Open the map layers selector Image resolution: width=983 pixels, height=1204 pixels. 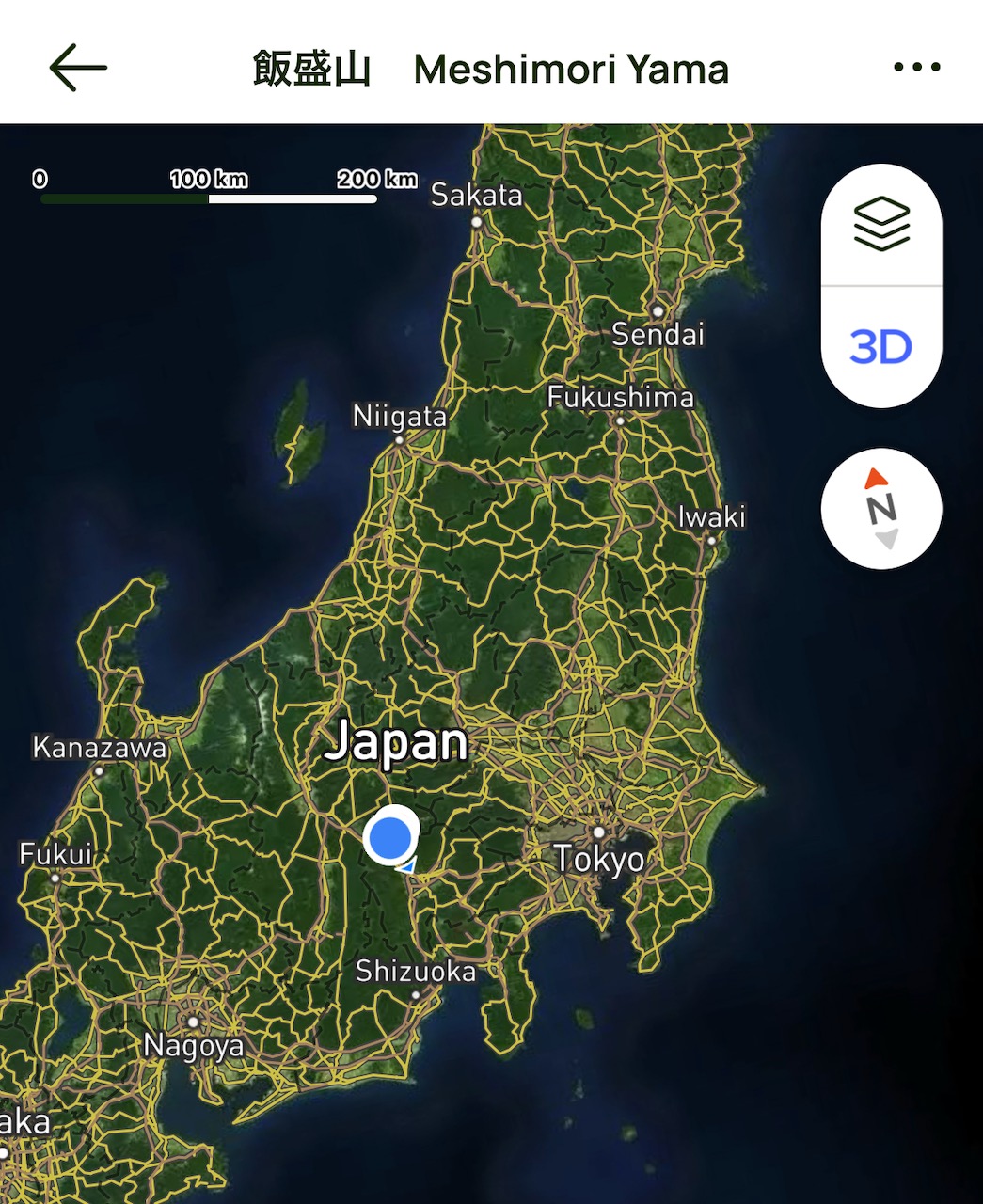point(881,226)
